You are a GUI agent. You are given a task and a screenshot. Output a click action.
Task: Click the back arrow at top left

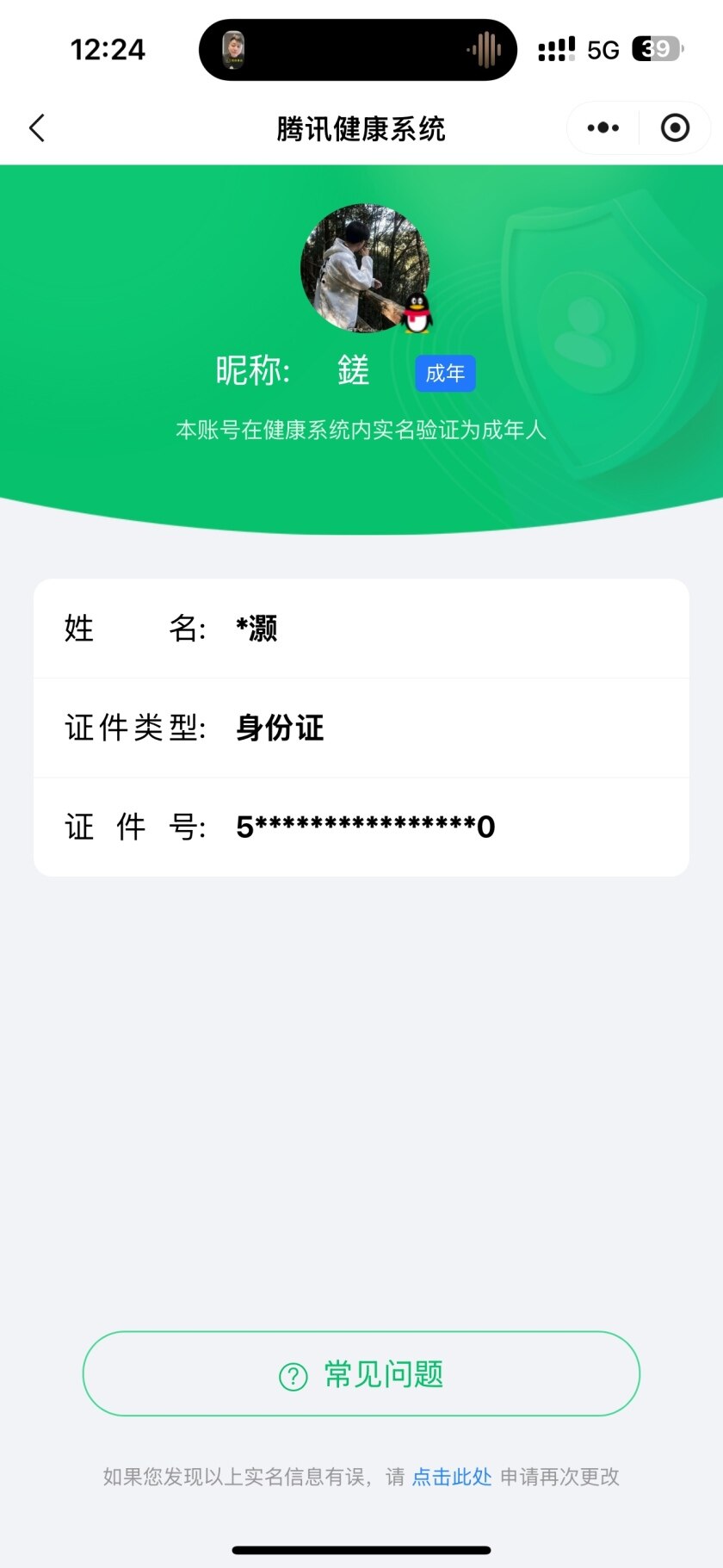click(x=36, y=127)
